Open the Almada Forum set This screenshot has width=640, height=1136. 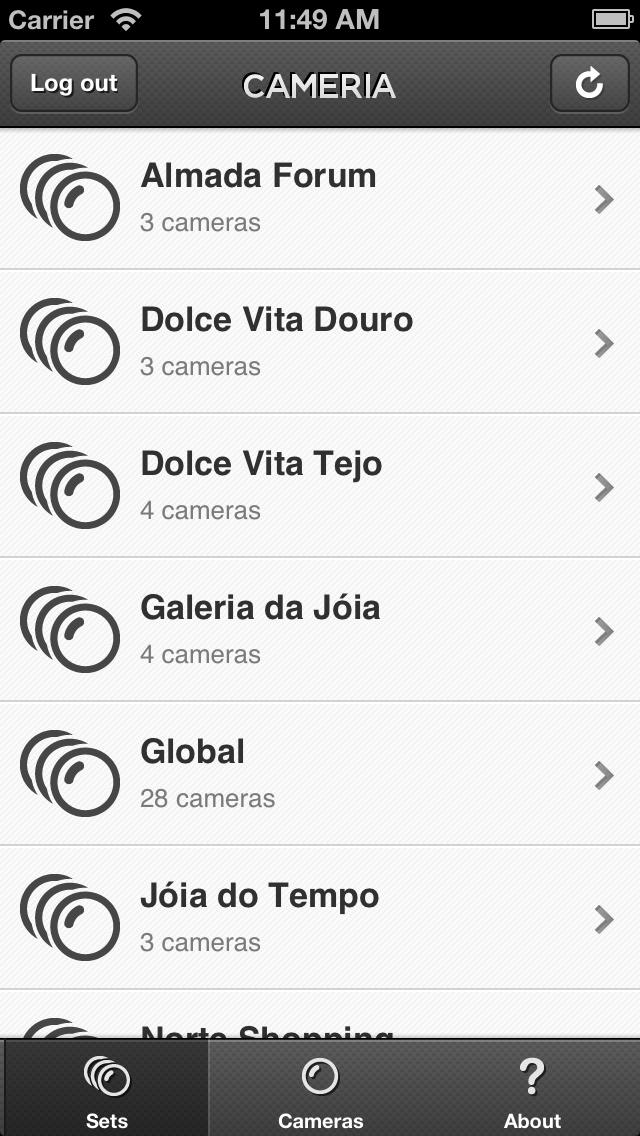[x=320, y=199]
